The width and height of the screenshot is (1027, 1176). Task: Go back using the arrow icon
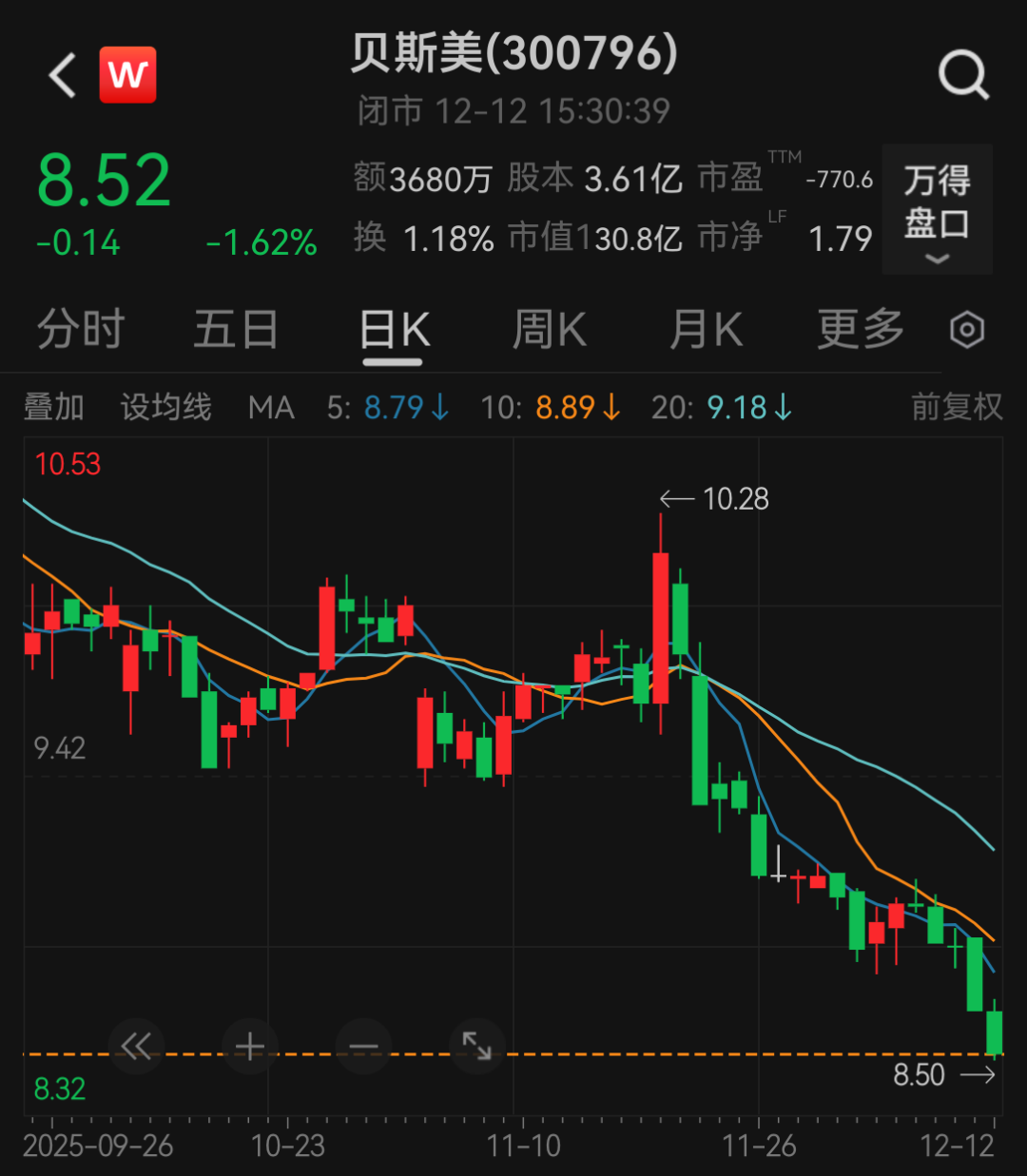[63, 75]
